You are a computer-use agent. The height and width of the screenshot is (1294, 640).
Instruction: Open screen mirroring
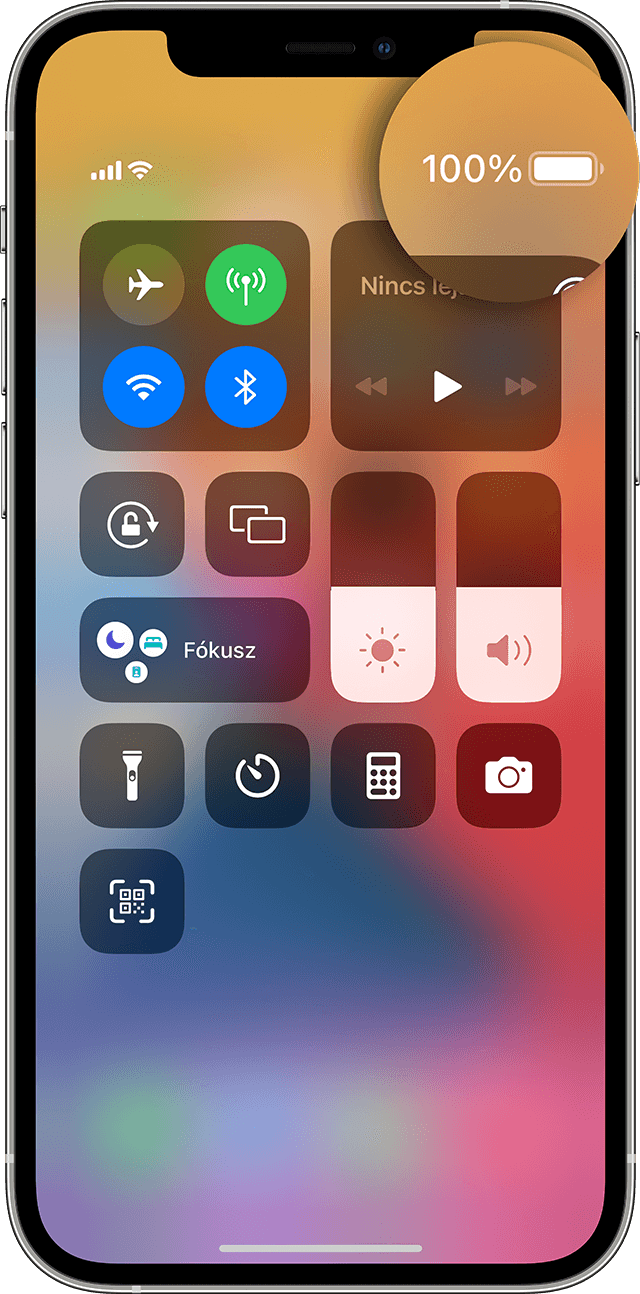257,524
